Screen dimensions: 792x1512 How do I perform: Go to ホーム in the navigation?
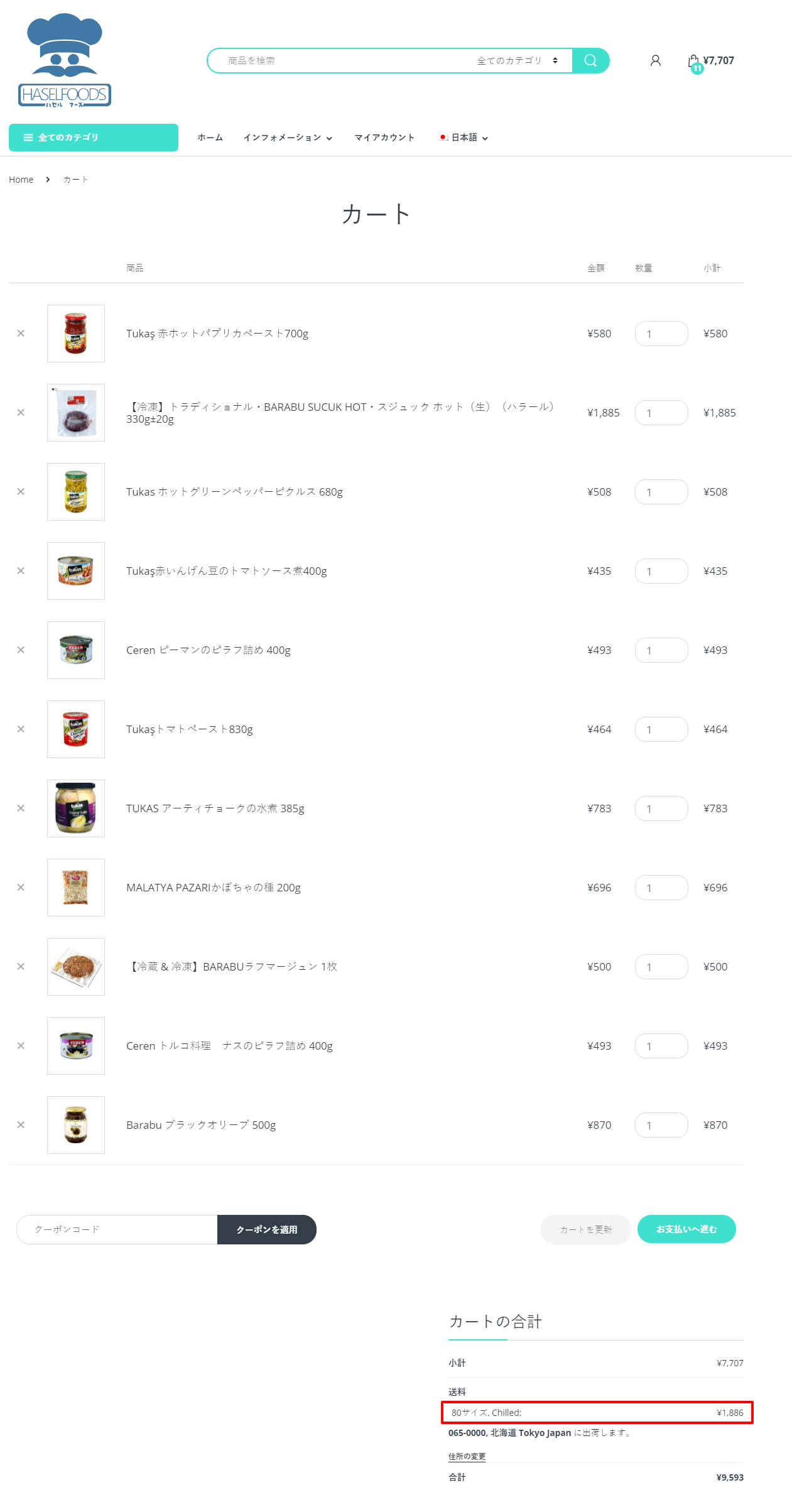[210, 138]
